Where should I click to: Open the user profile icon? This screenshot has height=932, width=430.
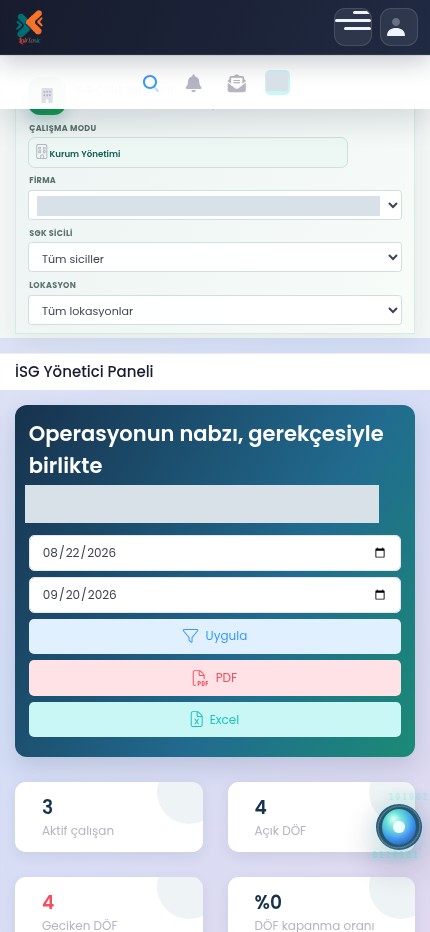click(x=398, y=27)
